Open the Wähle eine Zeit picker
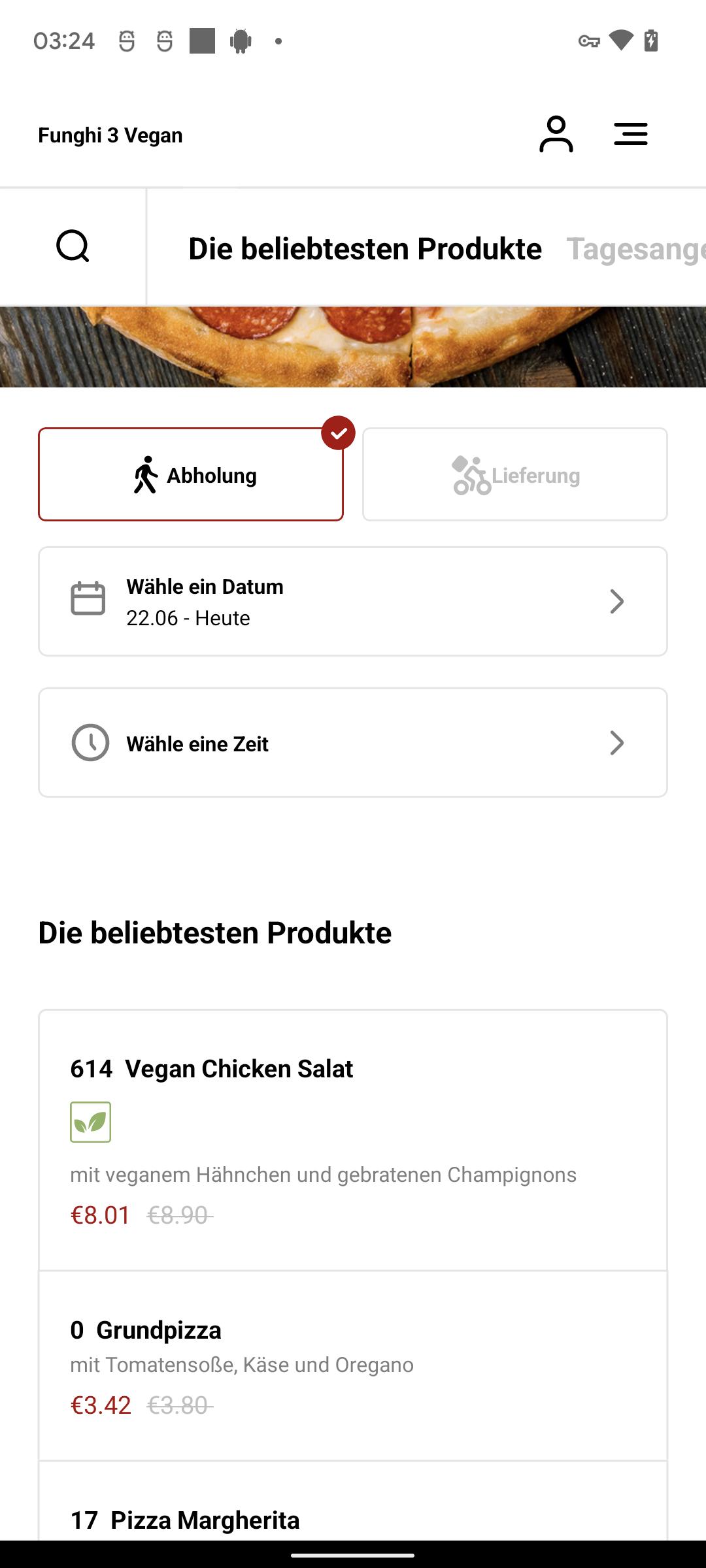The image size is (706, 1568). [353, 742]
